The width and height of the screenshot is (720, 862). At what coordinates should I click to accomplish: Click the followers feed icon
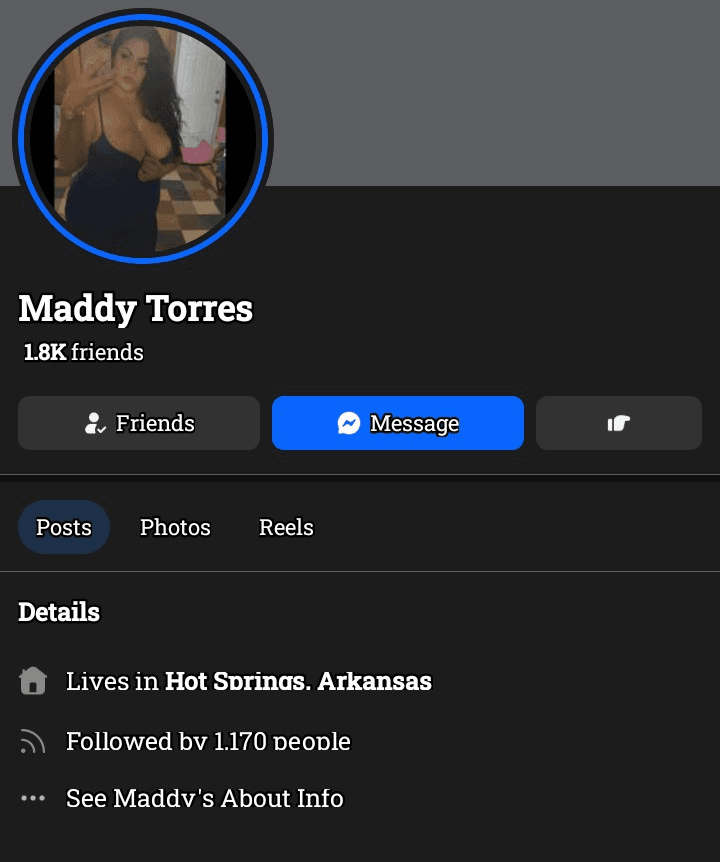pyautogui.click(x=33, y=741)
